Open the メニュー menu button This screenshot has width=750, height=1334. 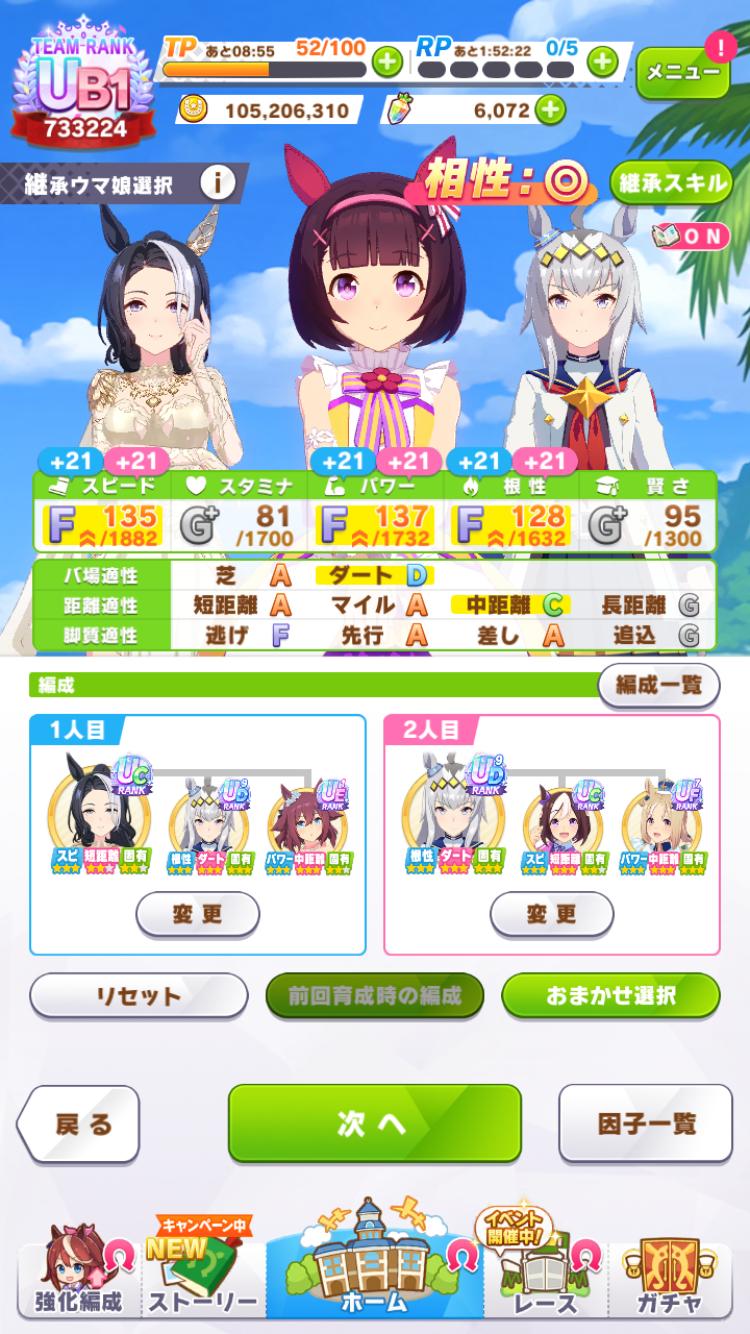coord(681,73)
